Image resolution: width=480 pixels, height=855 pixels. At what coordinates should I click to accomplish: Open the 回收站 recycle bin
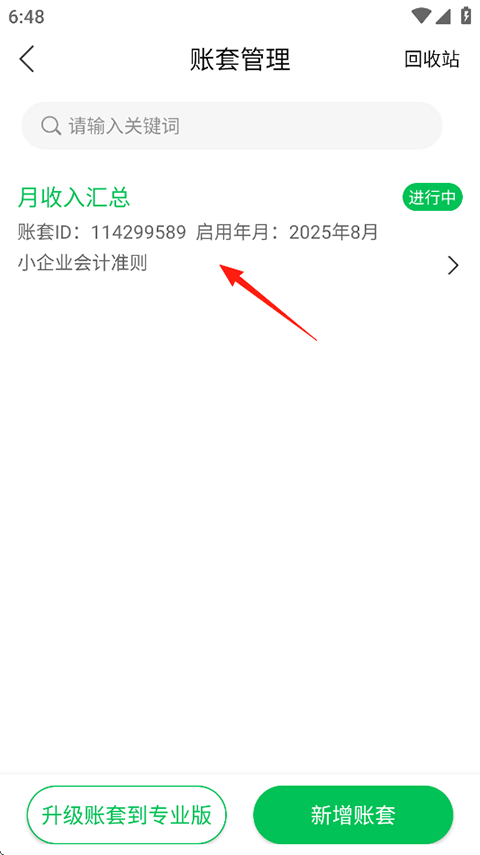(x=431, y=59)
